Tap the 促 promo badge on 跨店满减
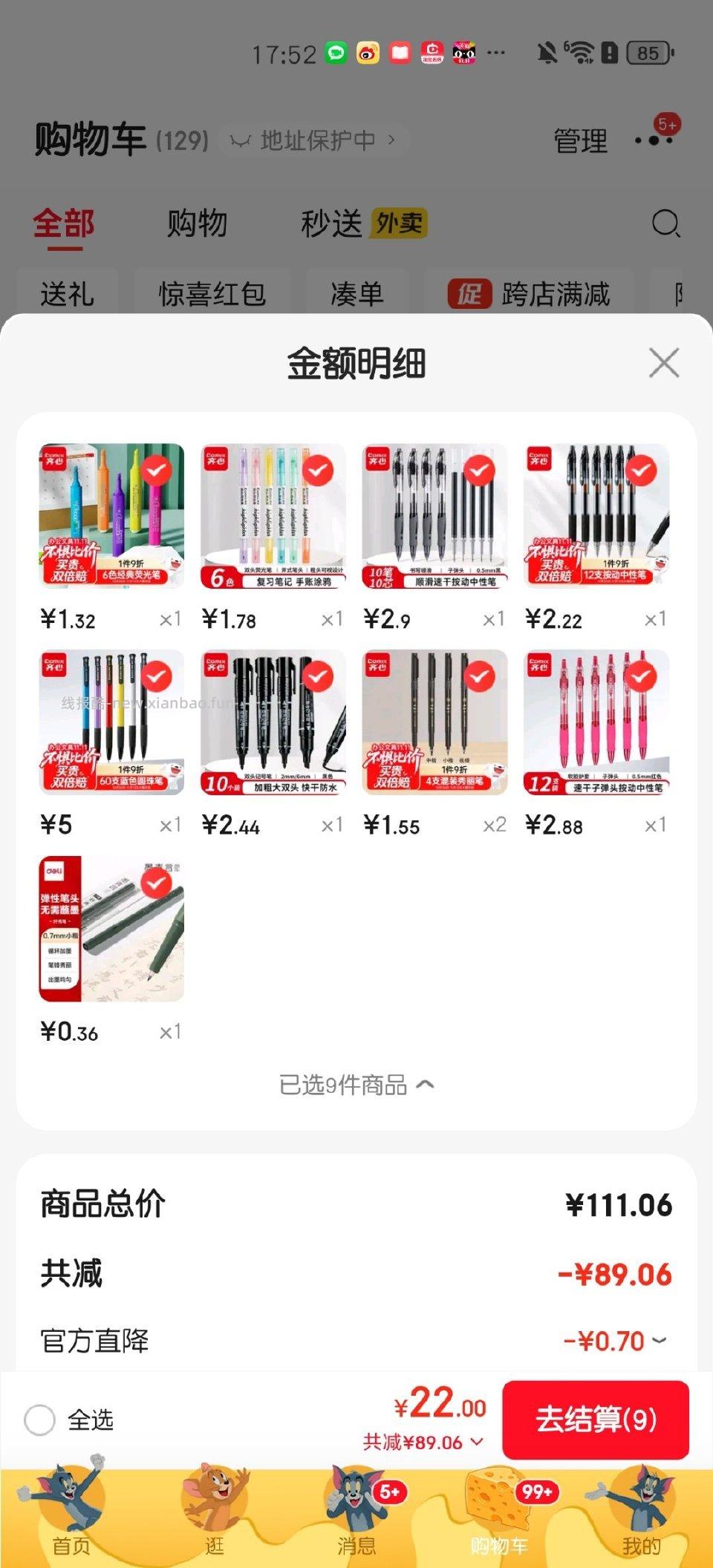This screenshot has height=1568, width=713. [469, 294]
